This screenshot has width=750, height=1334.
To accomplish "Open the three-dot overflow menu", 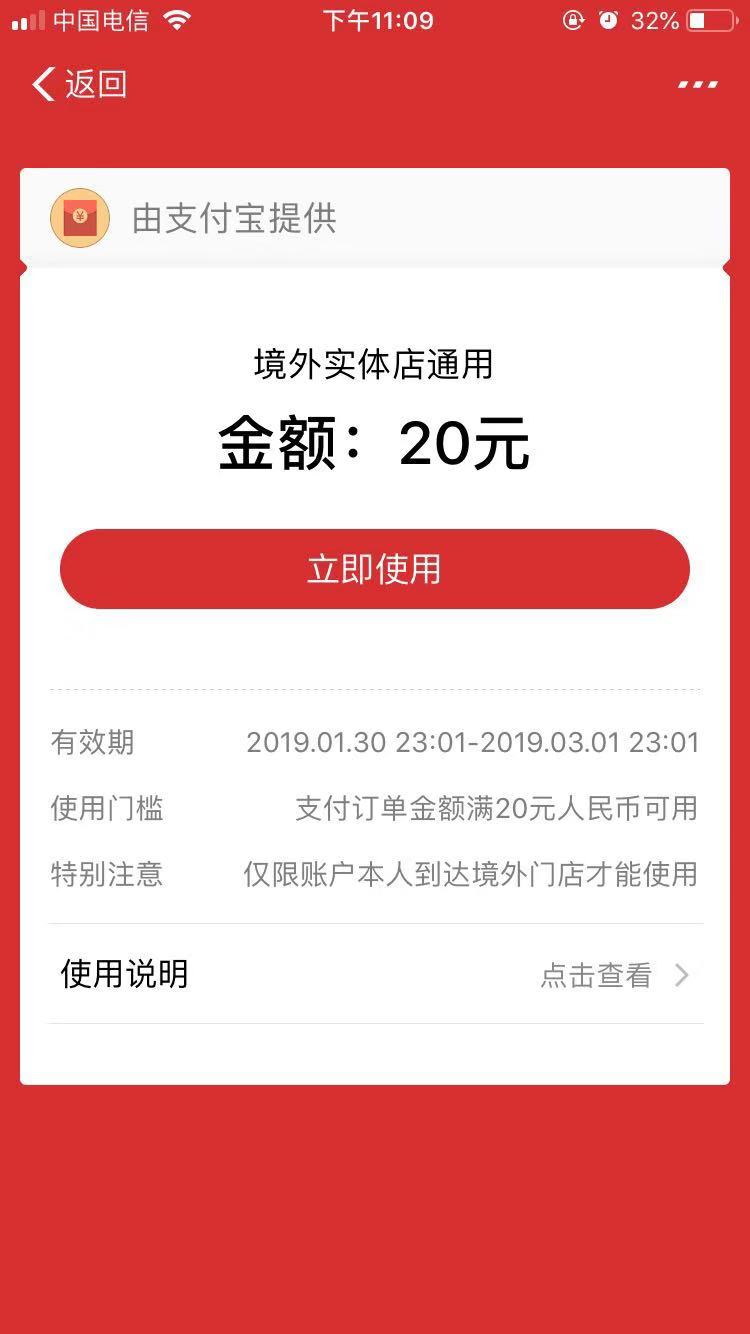I will [697, 84].
